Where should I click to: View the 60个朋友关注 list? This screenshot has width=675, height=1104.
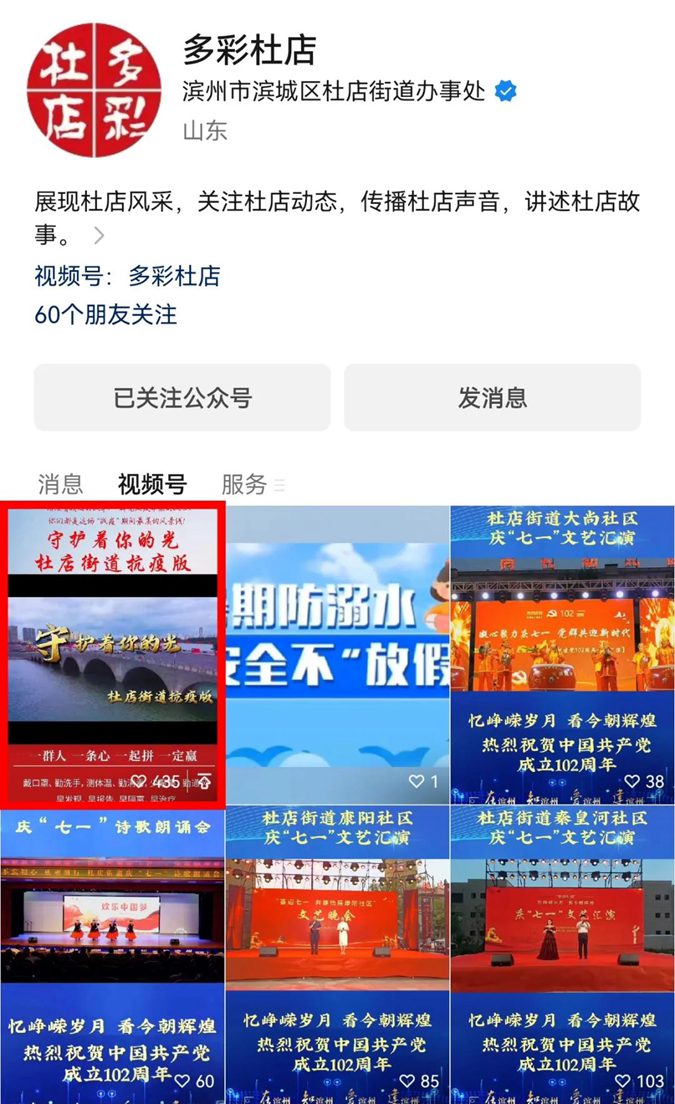(x=106, y=315)
